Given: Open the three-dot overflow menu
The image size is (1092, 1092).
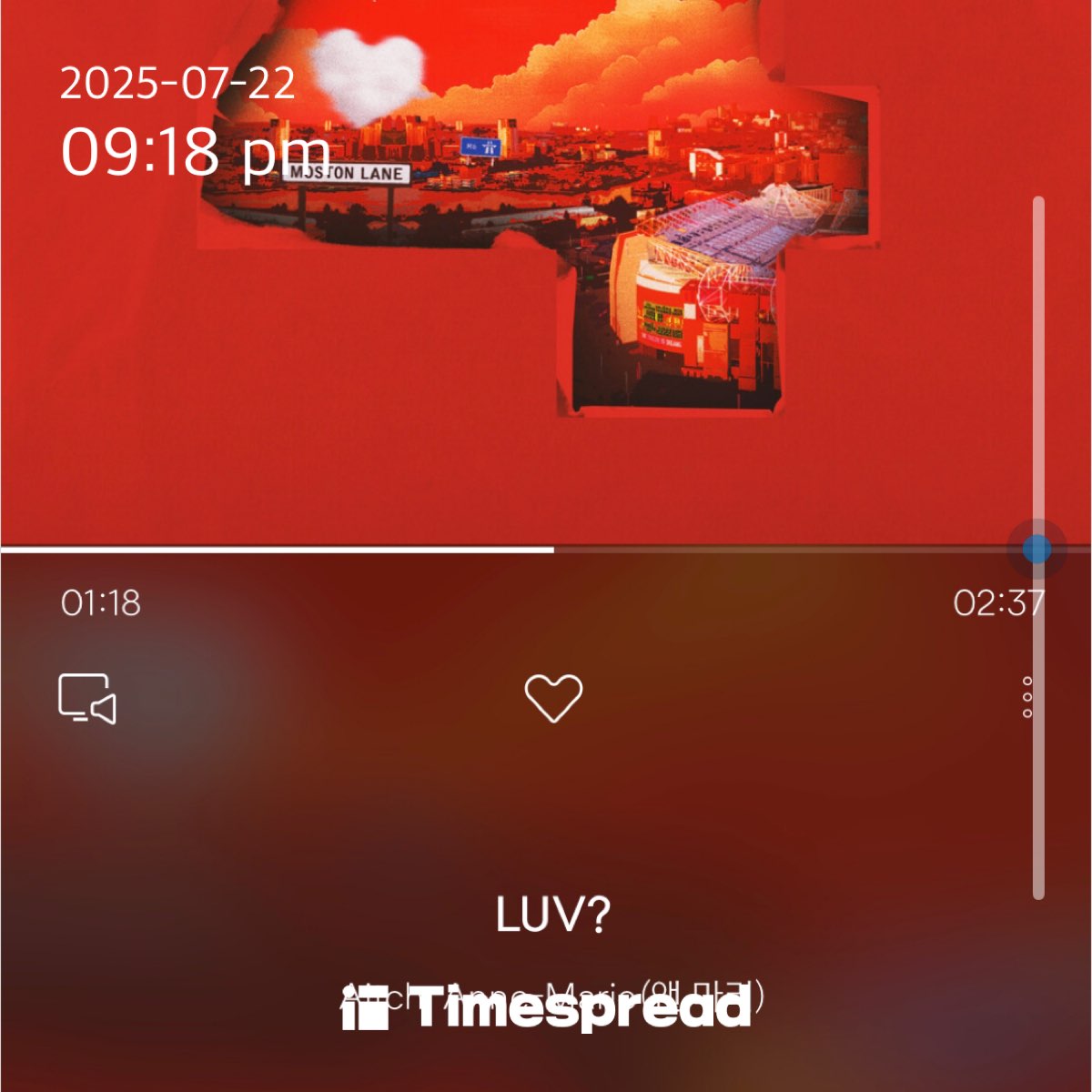Looking at the screenshot, I should coord(1027,698).
